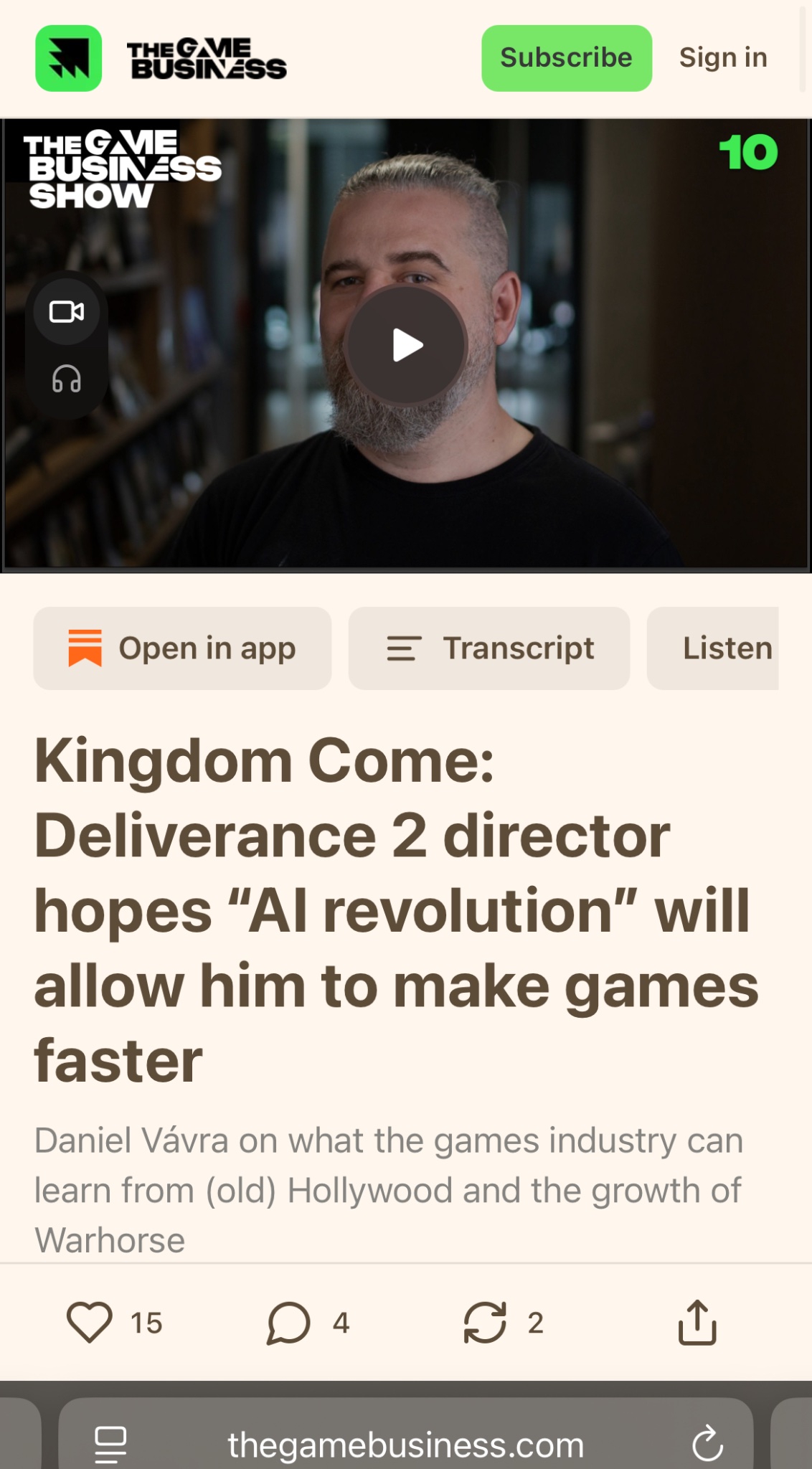
Task: Open the comments bubble
Action: 289,1322
